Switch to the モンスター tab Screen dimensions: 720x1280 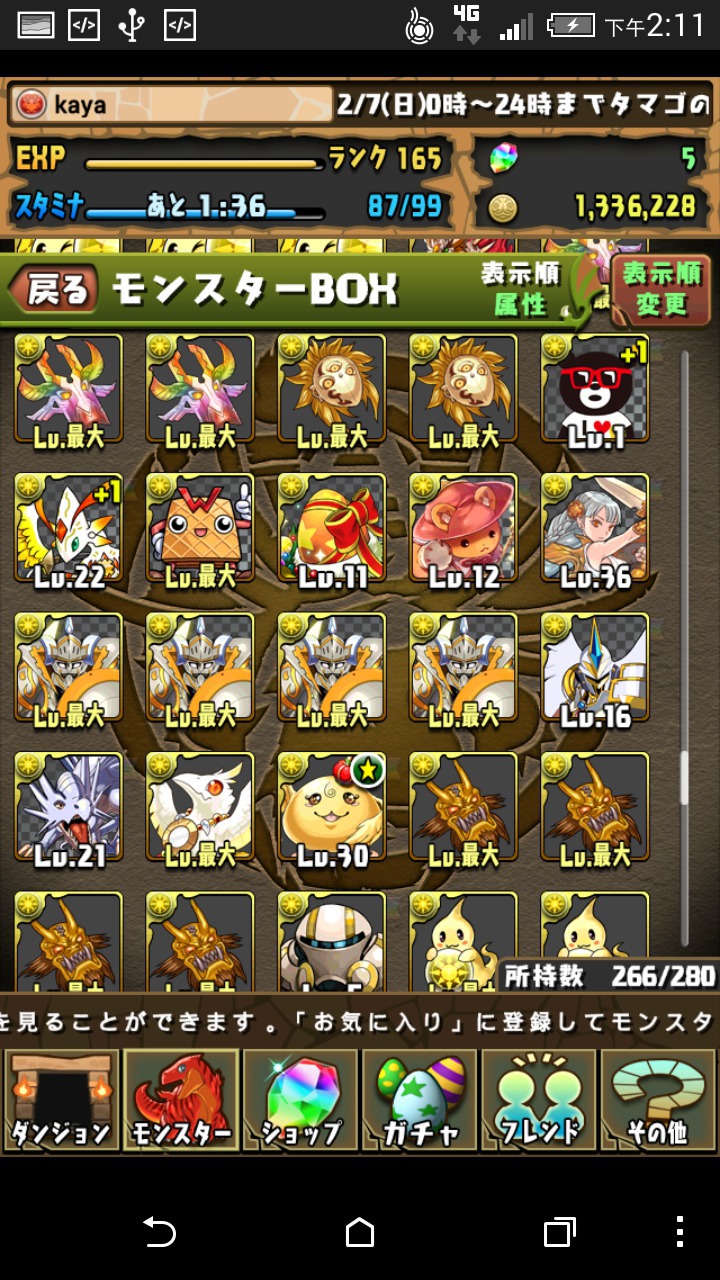[181, 1100]
